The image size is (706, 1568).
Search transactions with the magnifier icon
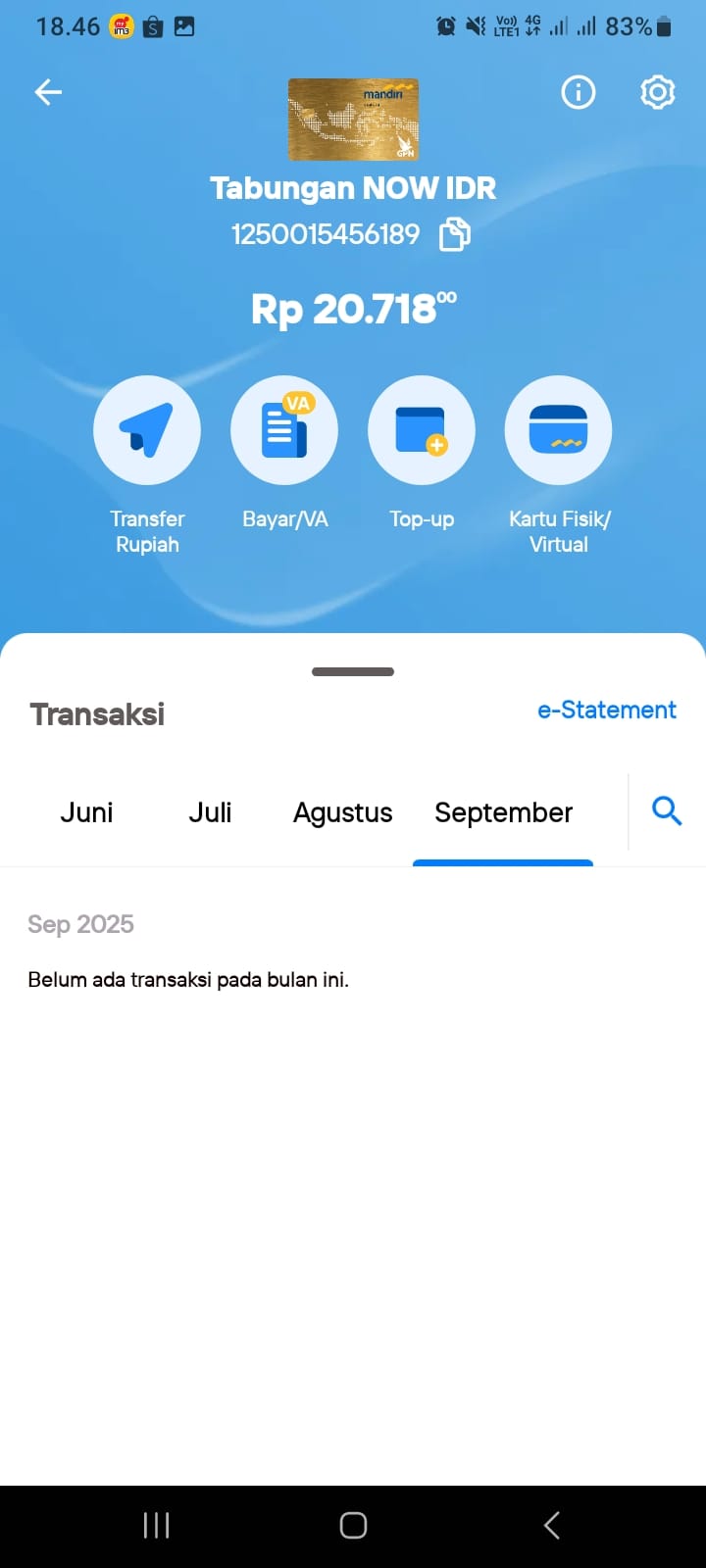[667, 811]
